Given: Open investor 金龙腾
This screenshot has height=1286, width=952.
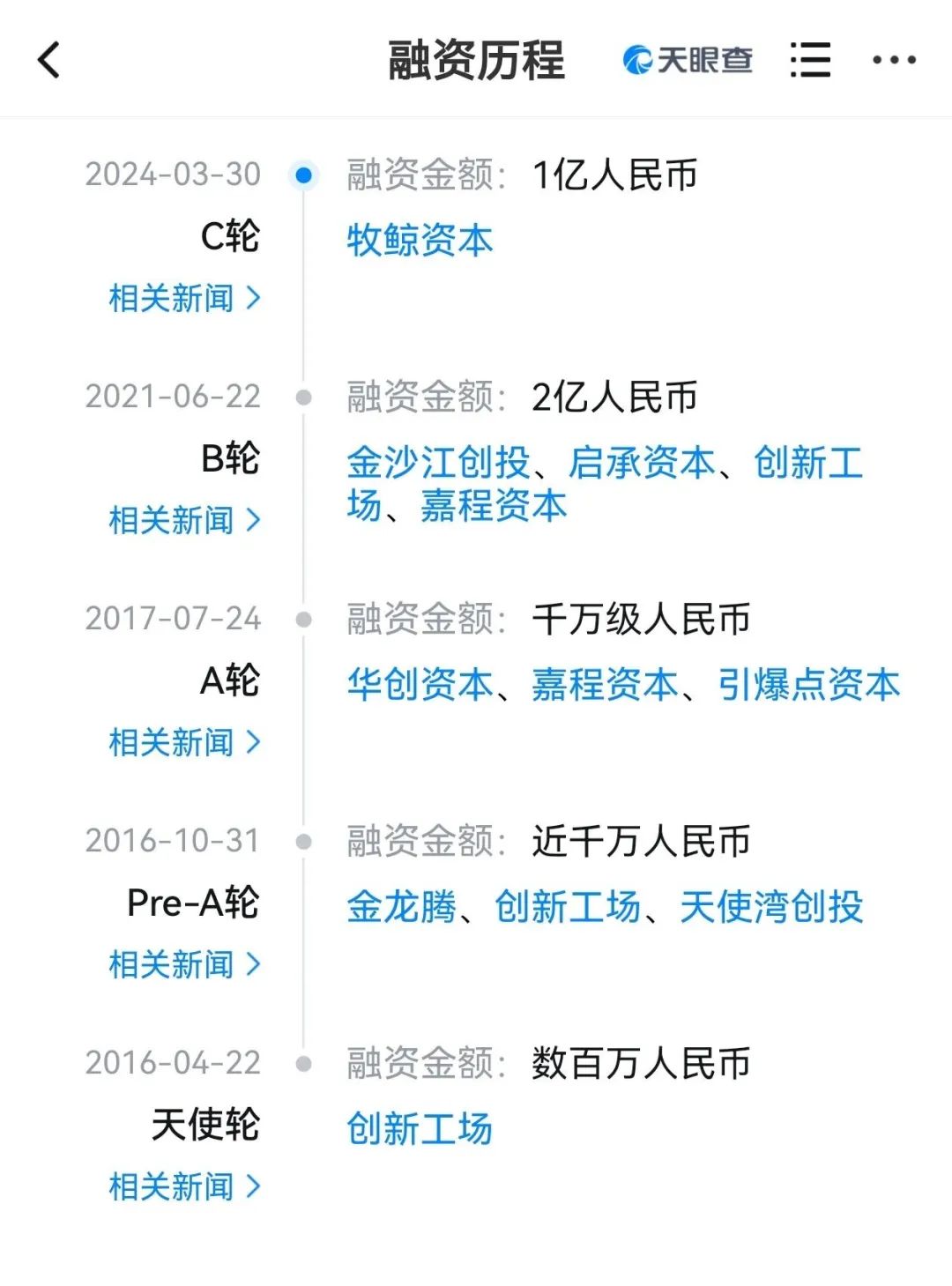Looking at the screenshot, I should (x=401, y=907).
